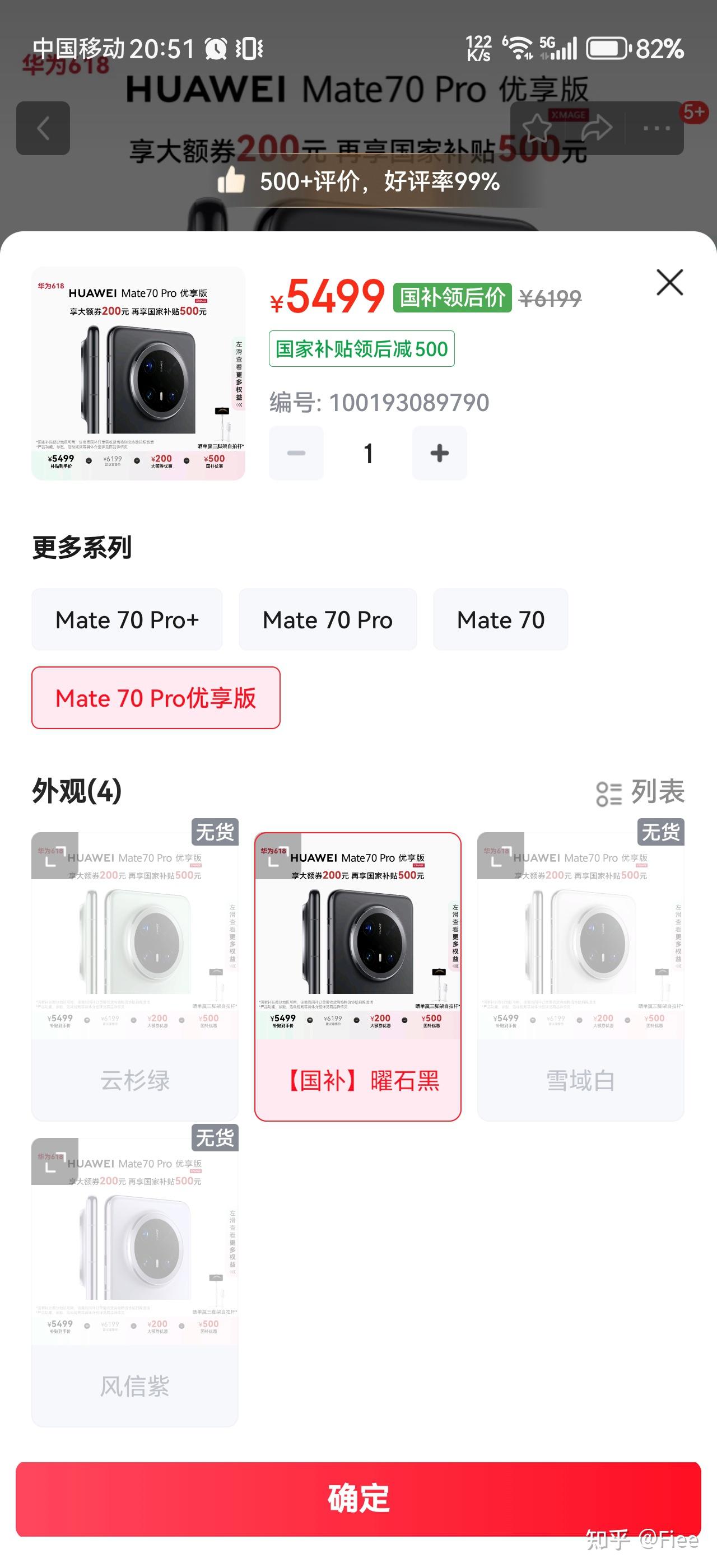This screenshot has height=1568, width=717.
Task: Switch to the Mate 70 Pro series
Action: point(328,619)
